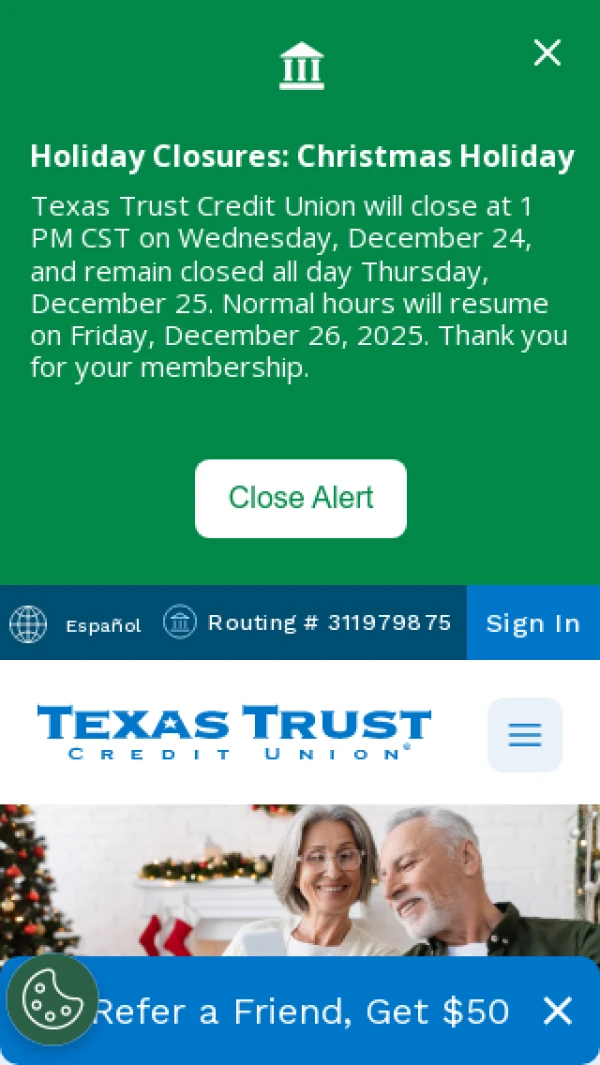The image size is (600, 1065).
Task: Switch the site language to Español
Action: click(102, 625)
